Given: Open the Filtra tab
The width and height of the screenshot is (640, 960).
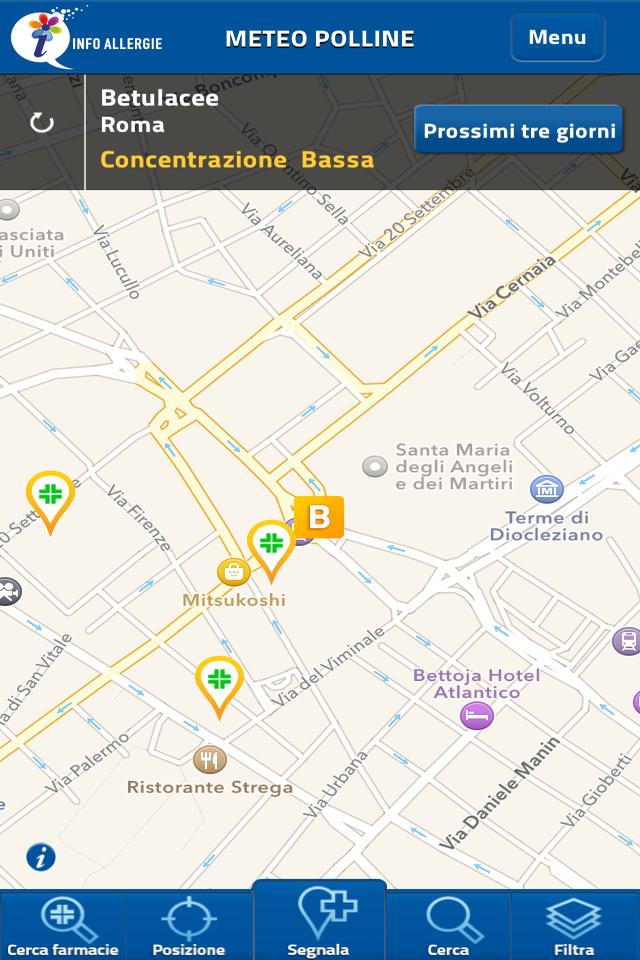Looking at the screenshot, I should click(574, 925).
